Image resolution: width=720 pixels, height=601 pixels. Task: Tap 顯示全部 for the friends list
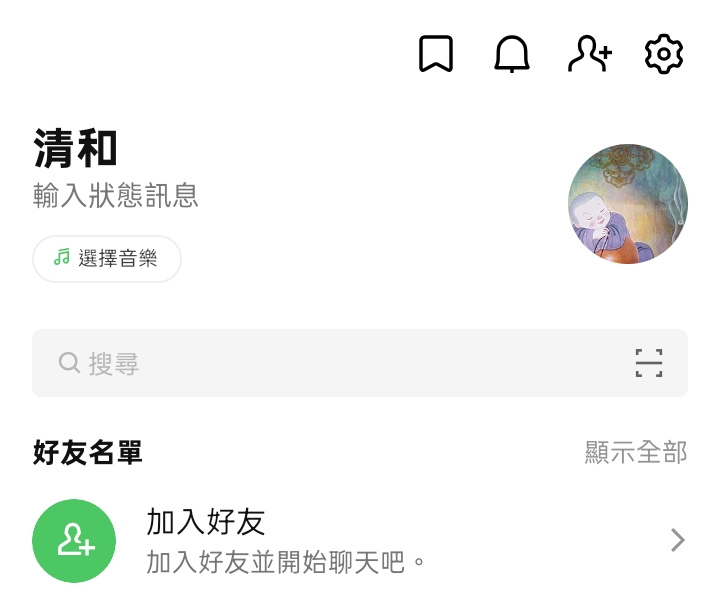pos(636,452)
